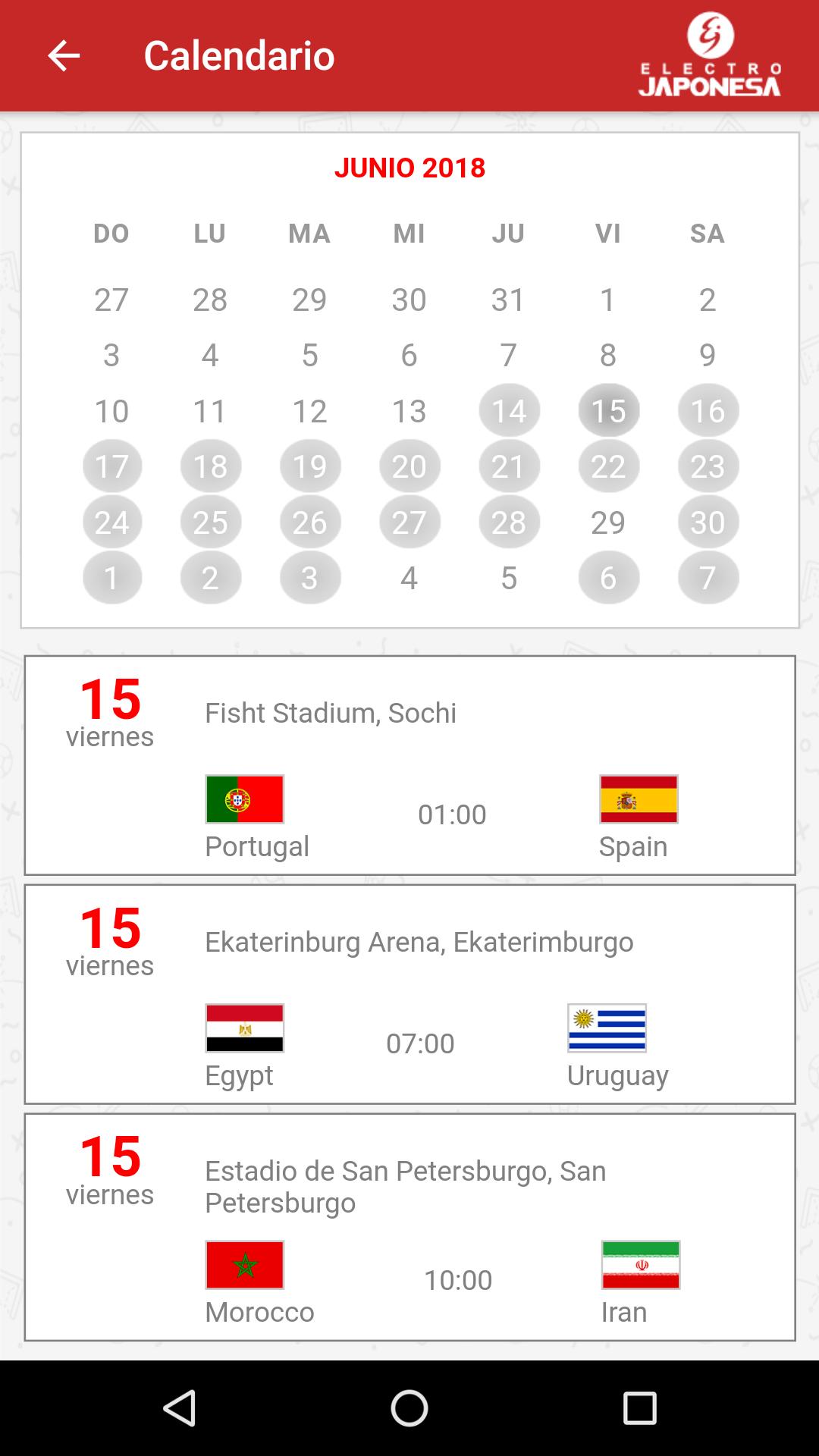Viewport: 819px width, 1456px height.
Task: Go back using the top arrow
Action: pyautogui.click(x=64, y=55)
